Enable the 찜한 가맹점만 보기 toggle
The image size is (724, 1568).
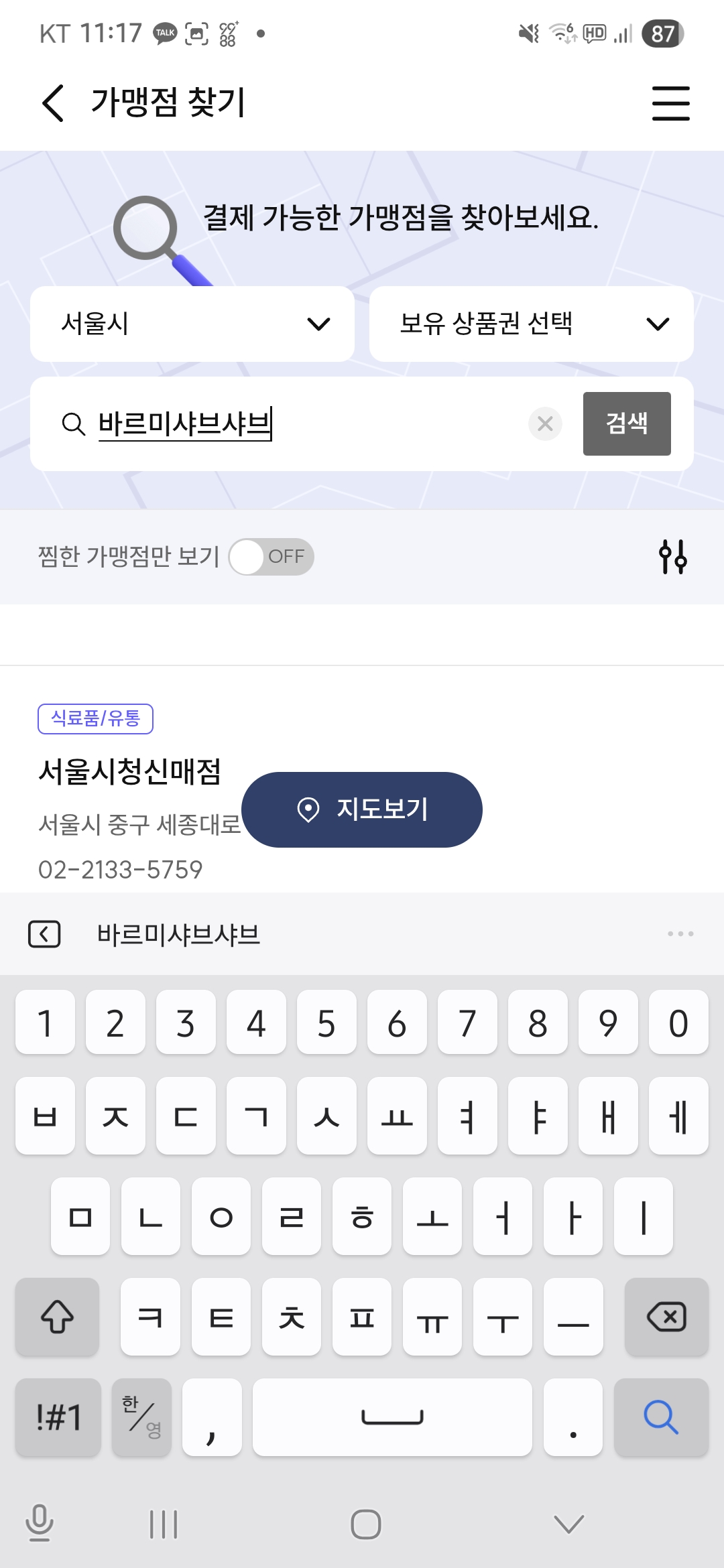(271, 556)
